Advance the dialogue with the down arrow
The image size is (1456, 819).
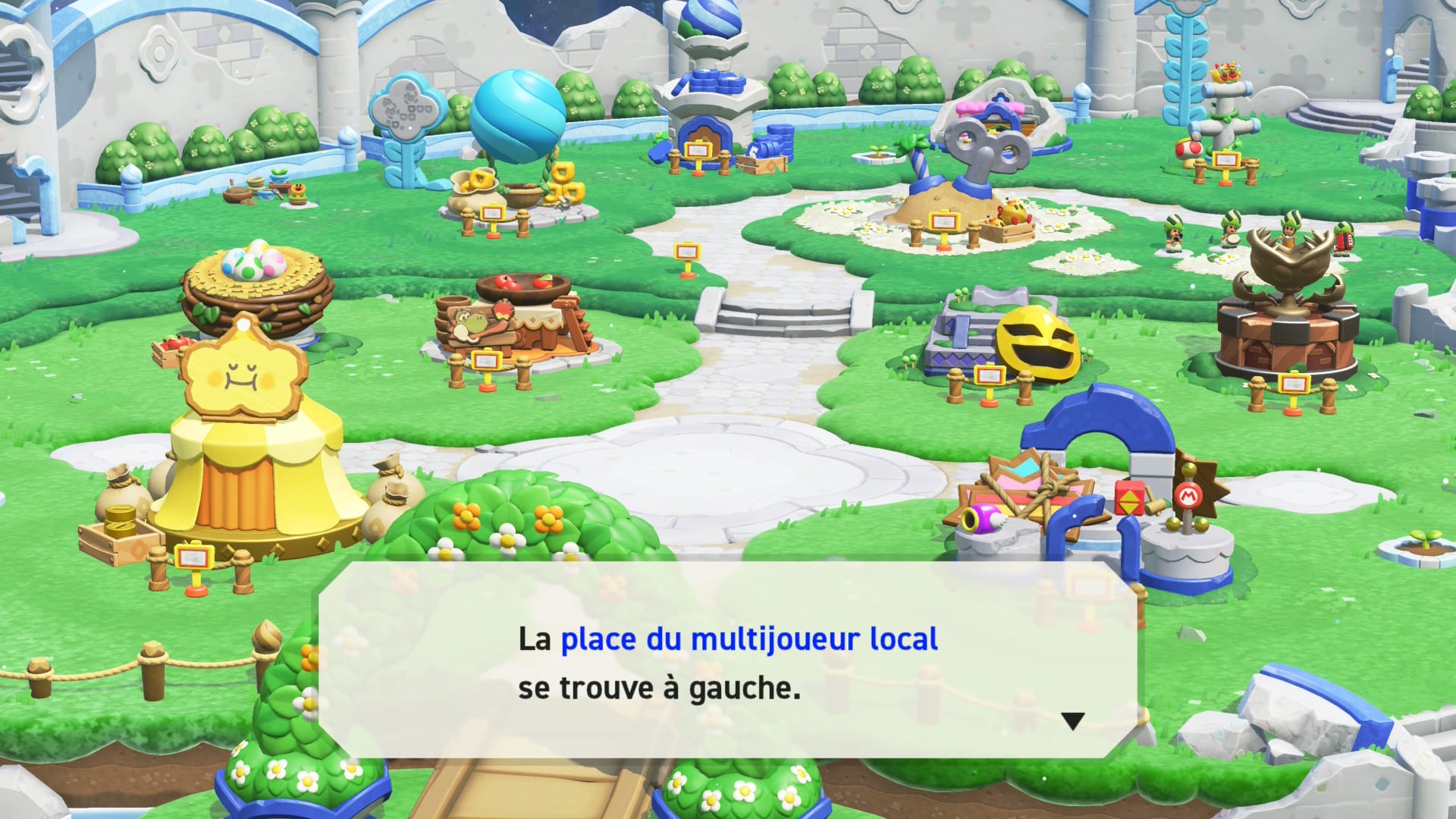(1072, 720)
